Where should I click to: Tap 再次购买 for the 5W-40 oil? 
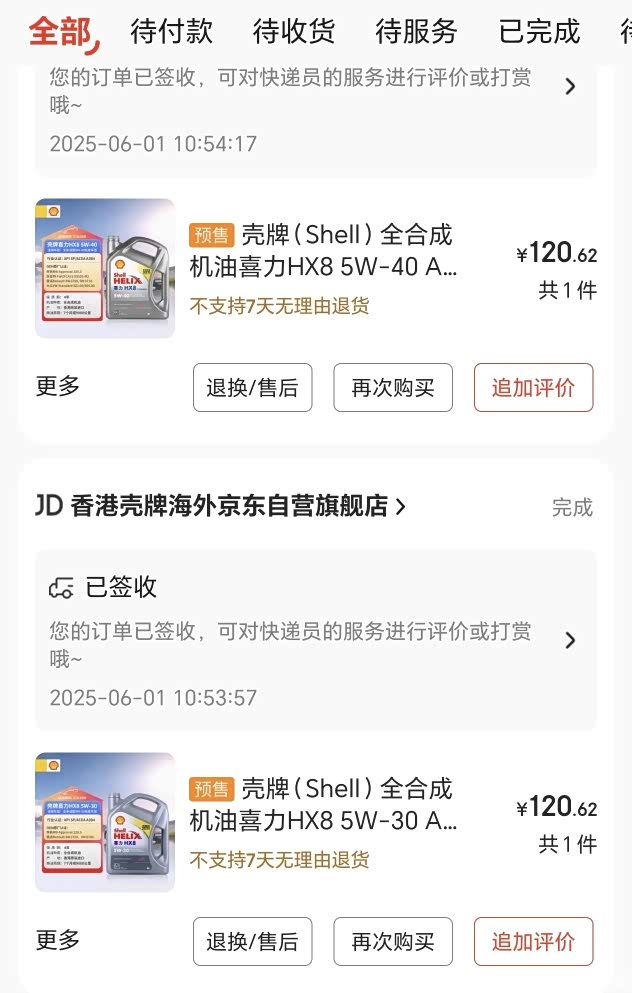coord(393,388)
